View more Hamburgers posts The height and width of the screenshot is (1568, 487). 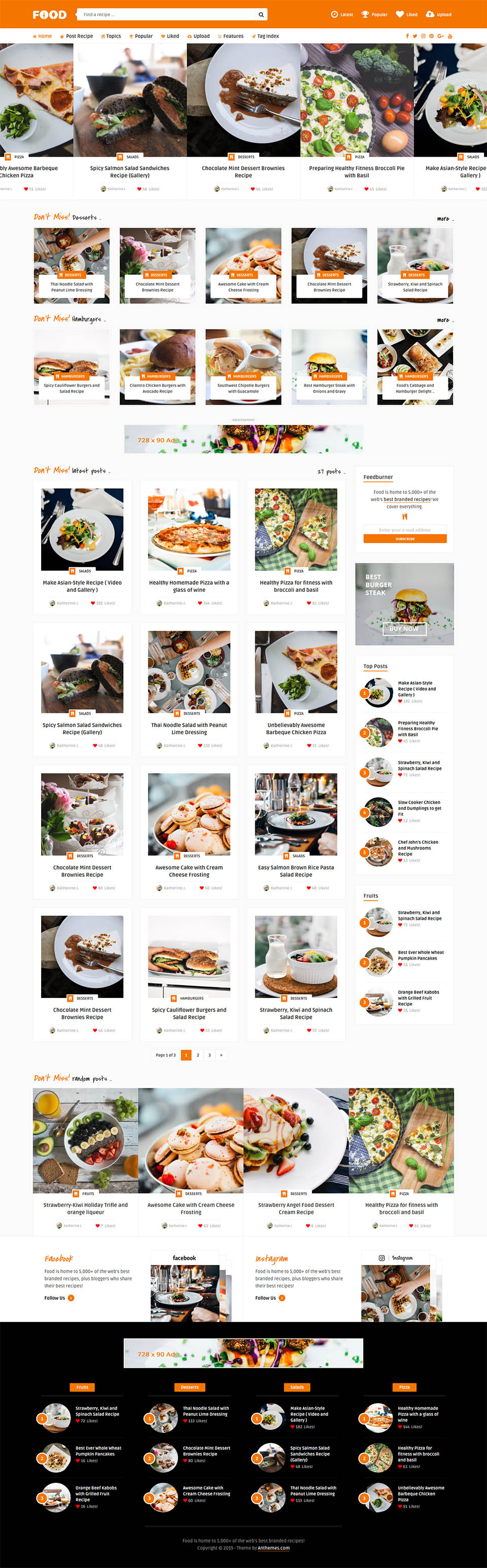(x=444, y=320)
